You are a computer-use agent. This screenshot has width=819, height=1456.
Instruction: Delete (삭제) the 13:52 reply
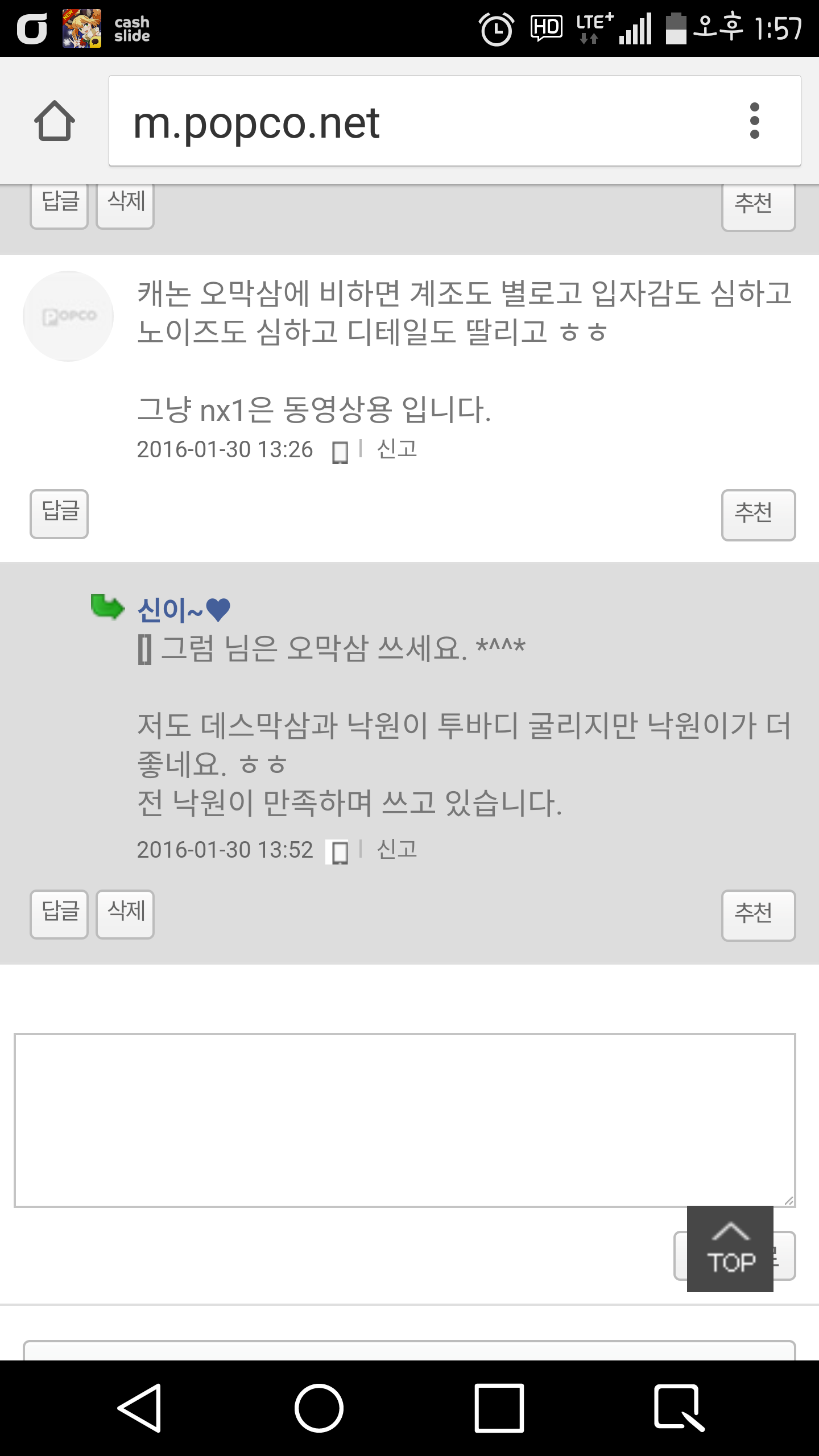125,913
